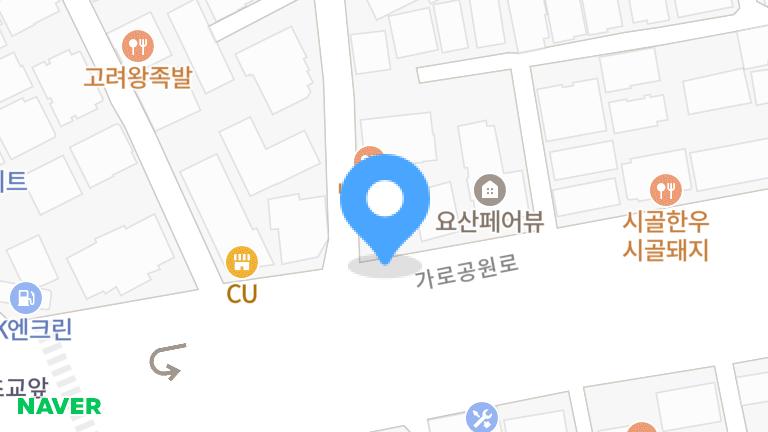Tap the blue location pin marker

click(x=384, y=201)
